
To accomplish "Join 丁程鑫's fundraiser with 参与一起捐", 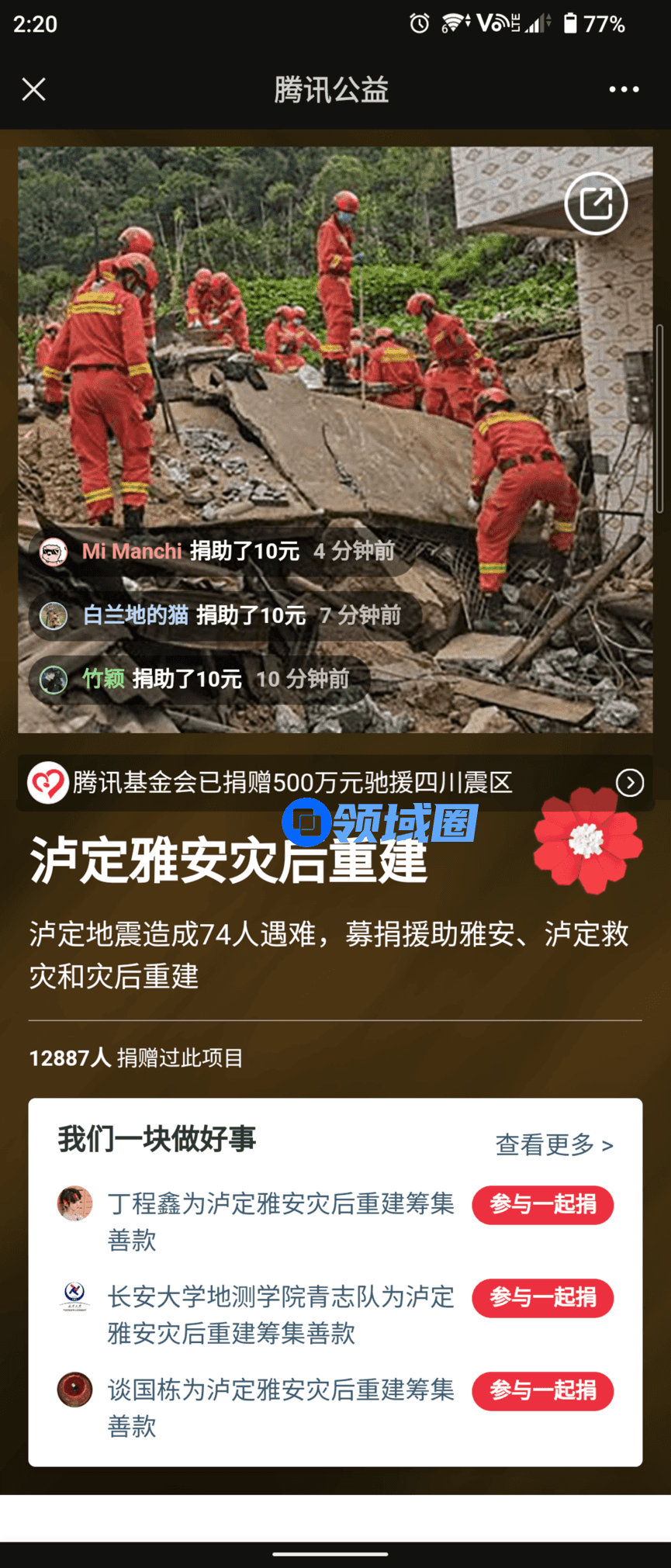I will click(x=542, y=1205).
